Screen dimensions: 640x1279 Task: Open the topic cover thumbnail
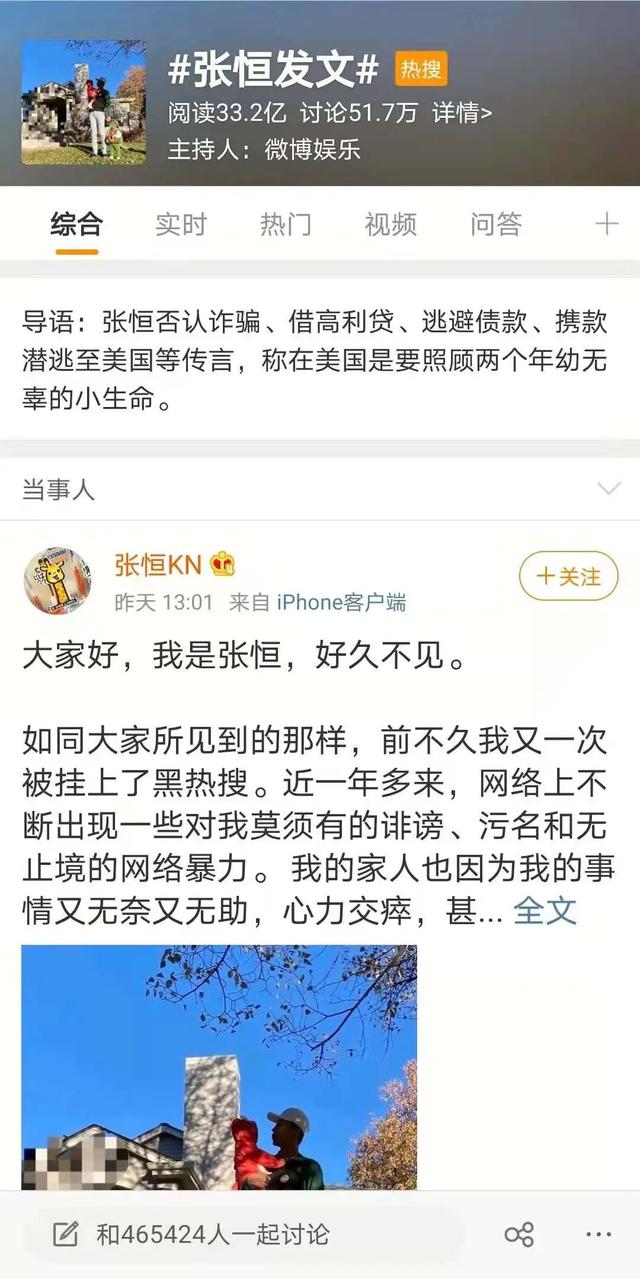[83, 103]
